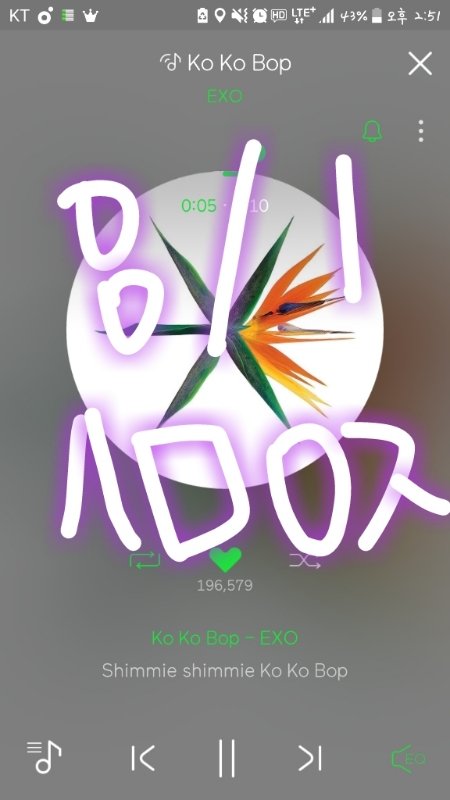This screenshot has height=800, width=450.
Task: Open the playlist queue icon
Action: pos(44,757)
